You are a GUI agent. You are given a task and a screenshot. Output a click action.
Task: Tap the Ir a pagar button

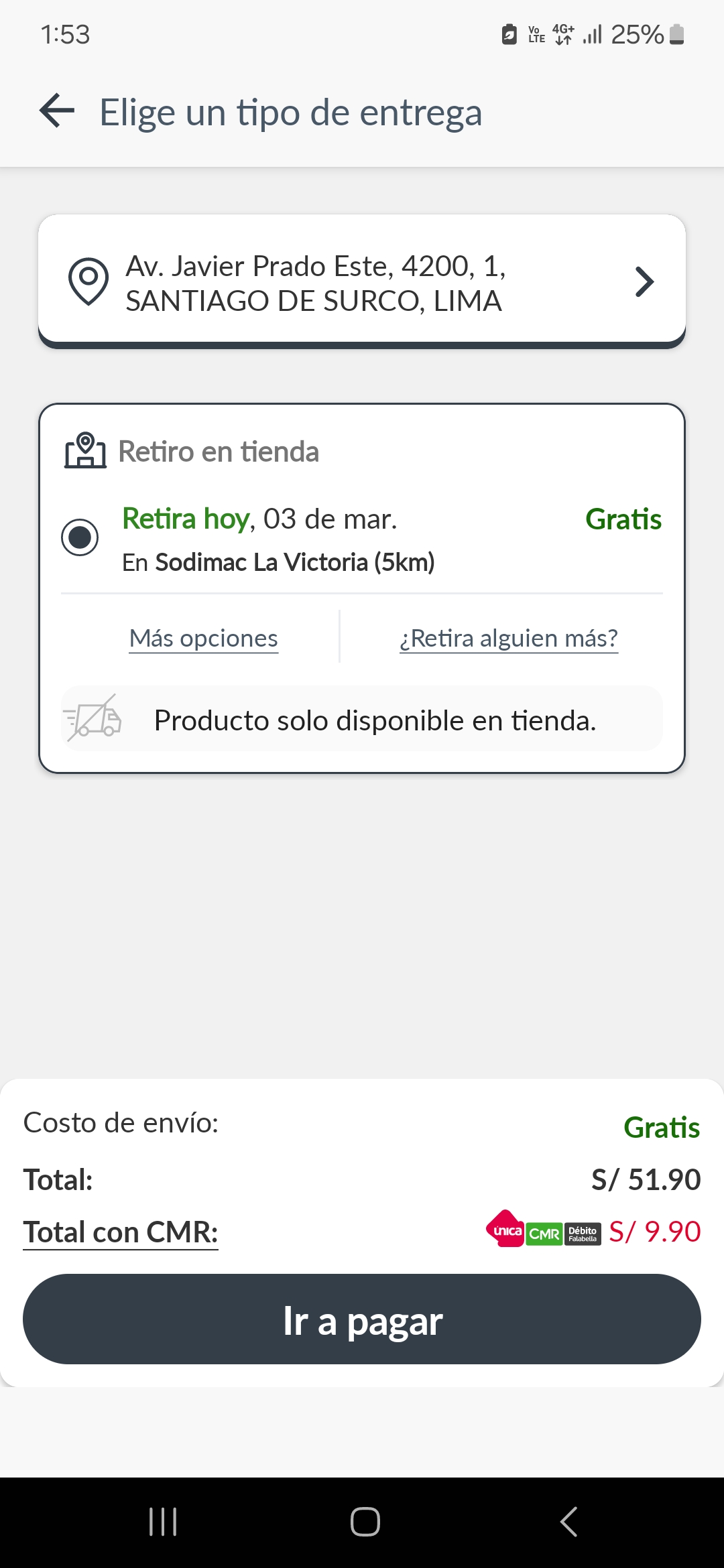click(x=362, y=1319)
